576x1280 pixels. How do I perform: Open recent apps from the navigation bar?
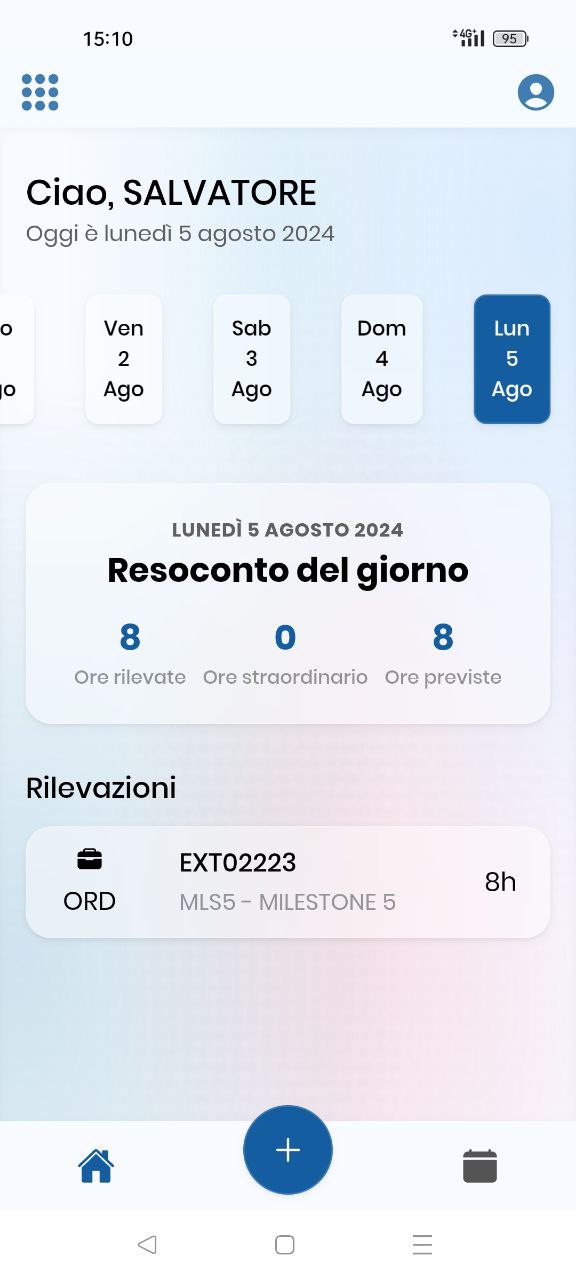422,1244
